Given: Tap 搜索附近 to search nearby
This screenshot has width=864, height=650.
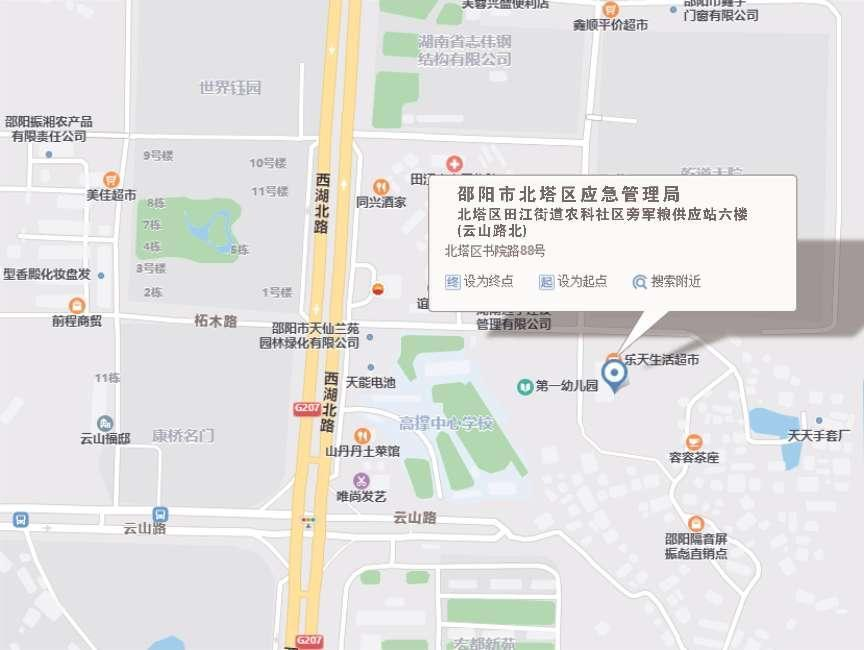Looking at the screenshot, I should [667, 282].
